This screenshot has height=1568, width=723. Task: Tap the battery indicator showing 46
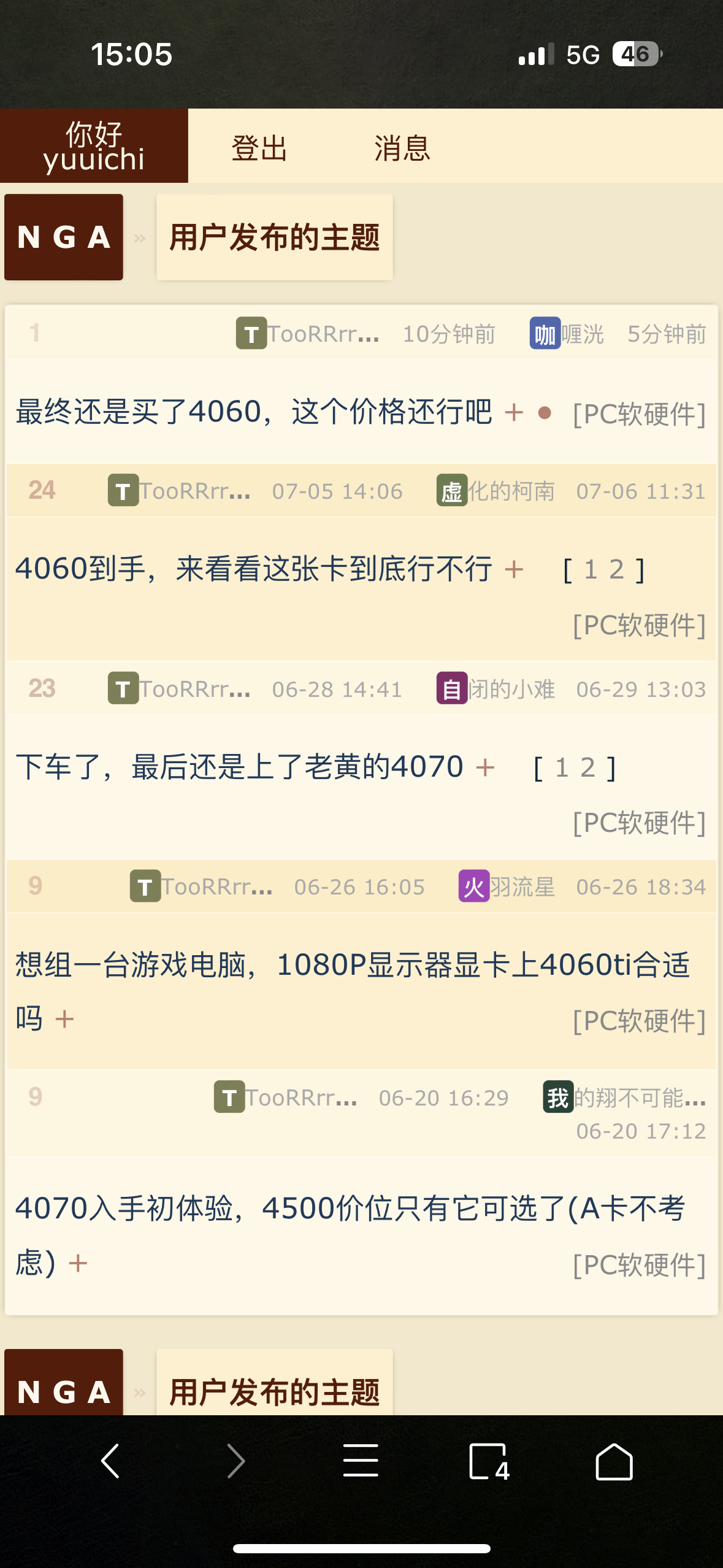point(636,55)
